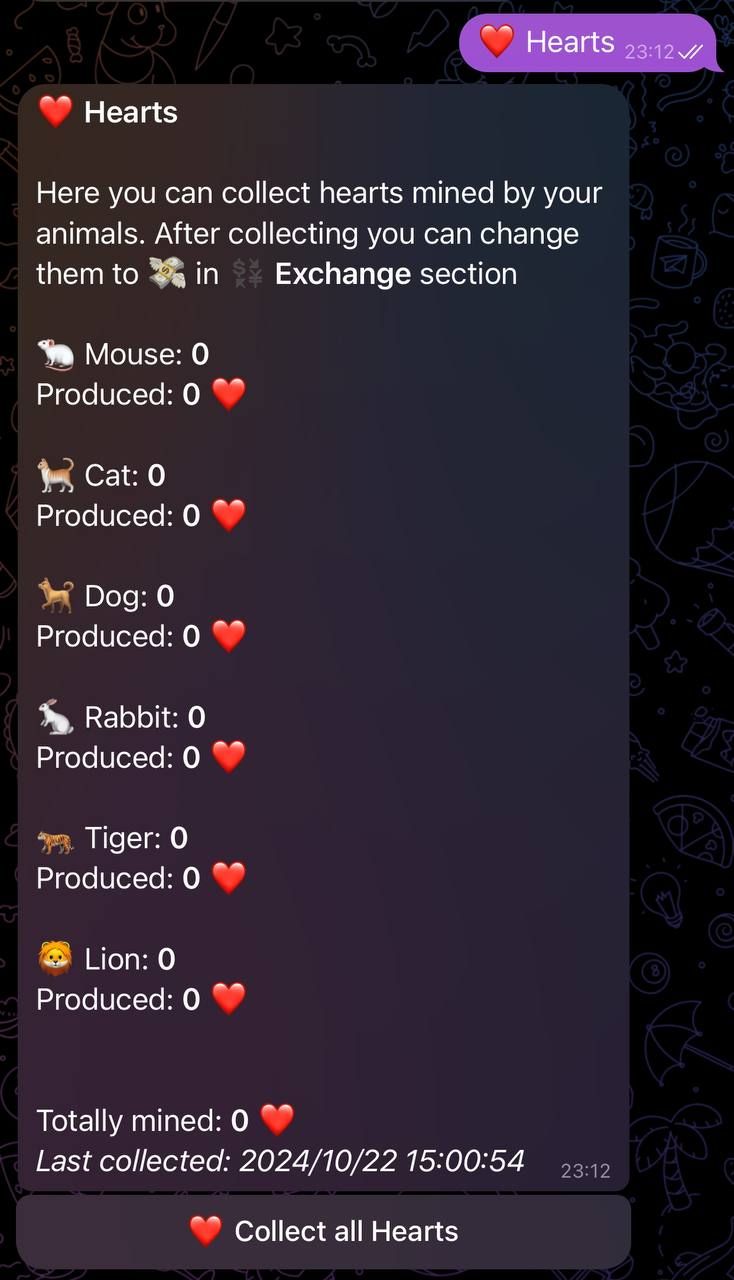Image resolution: width=734 pixels, height=1280 pixels.
Task: Click the lion animal emoji icon
Action: [x=55, y=958]
